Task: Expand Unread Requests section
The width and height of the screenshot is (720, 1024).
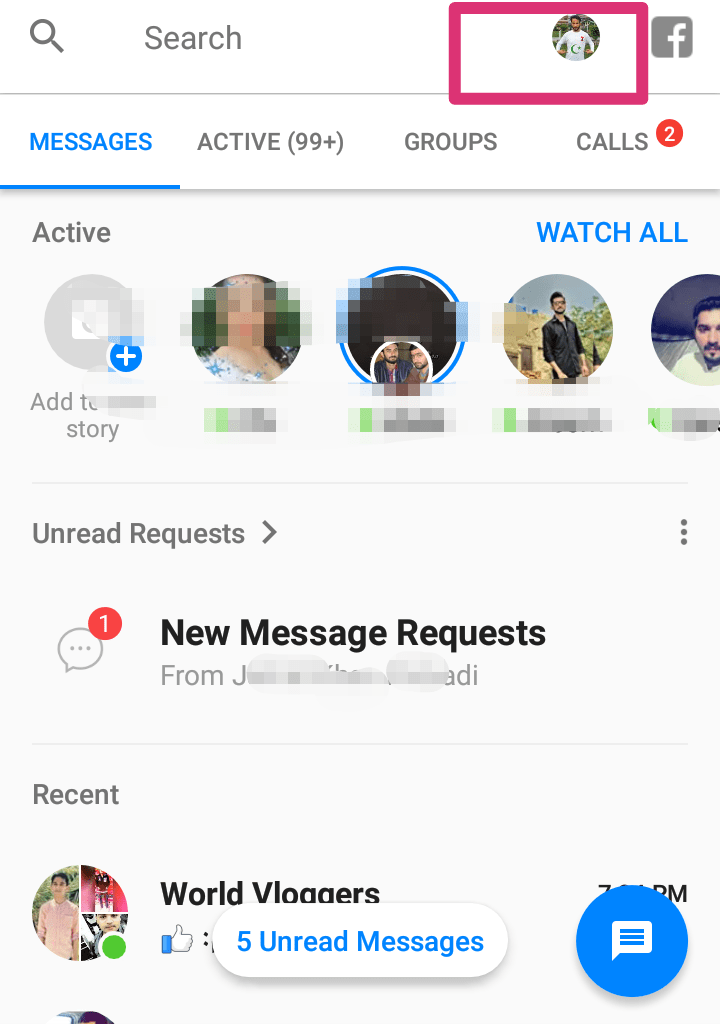Action: click(x=155, y=533)
